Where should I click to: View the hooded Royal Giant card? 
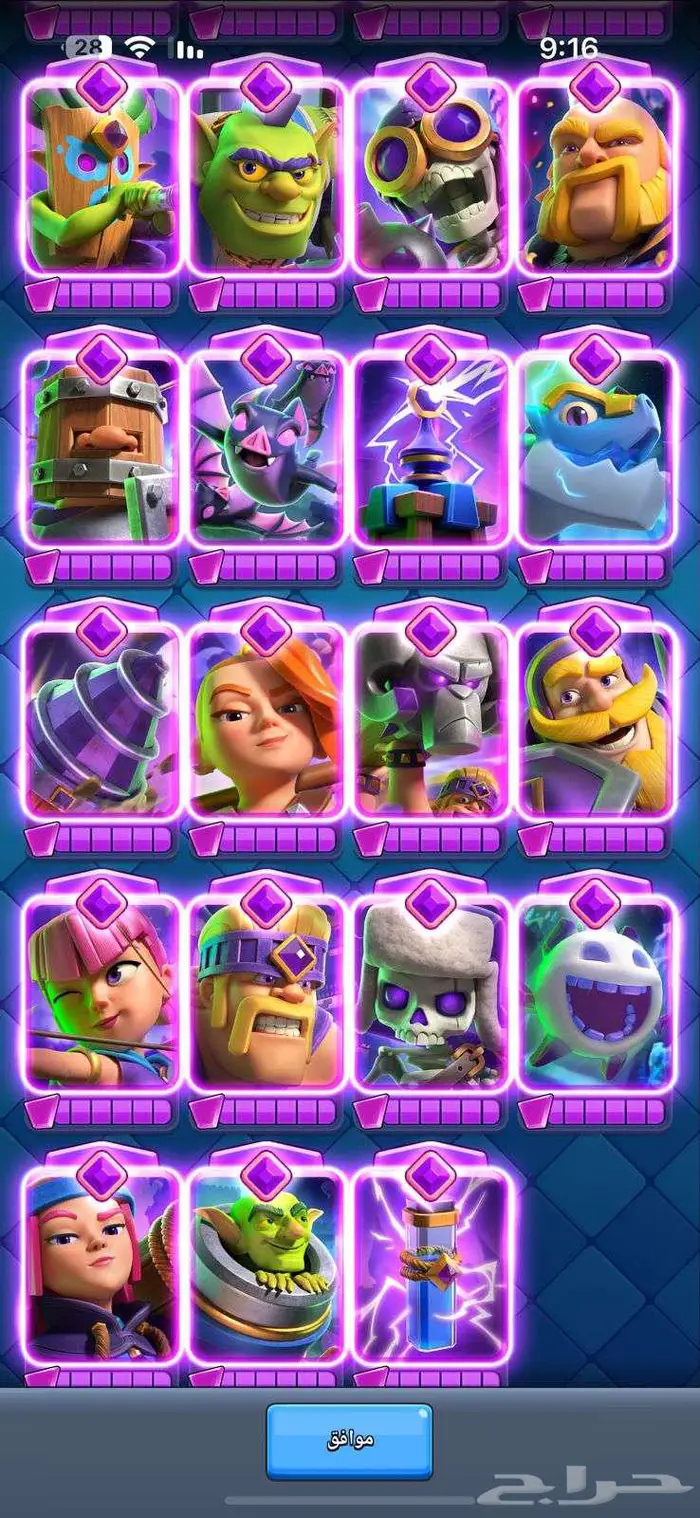[x=596, y=720]
